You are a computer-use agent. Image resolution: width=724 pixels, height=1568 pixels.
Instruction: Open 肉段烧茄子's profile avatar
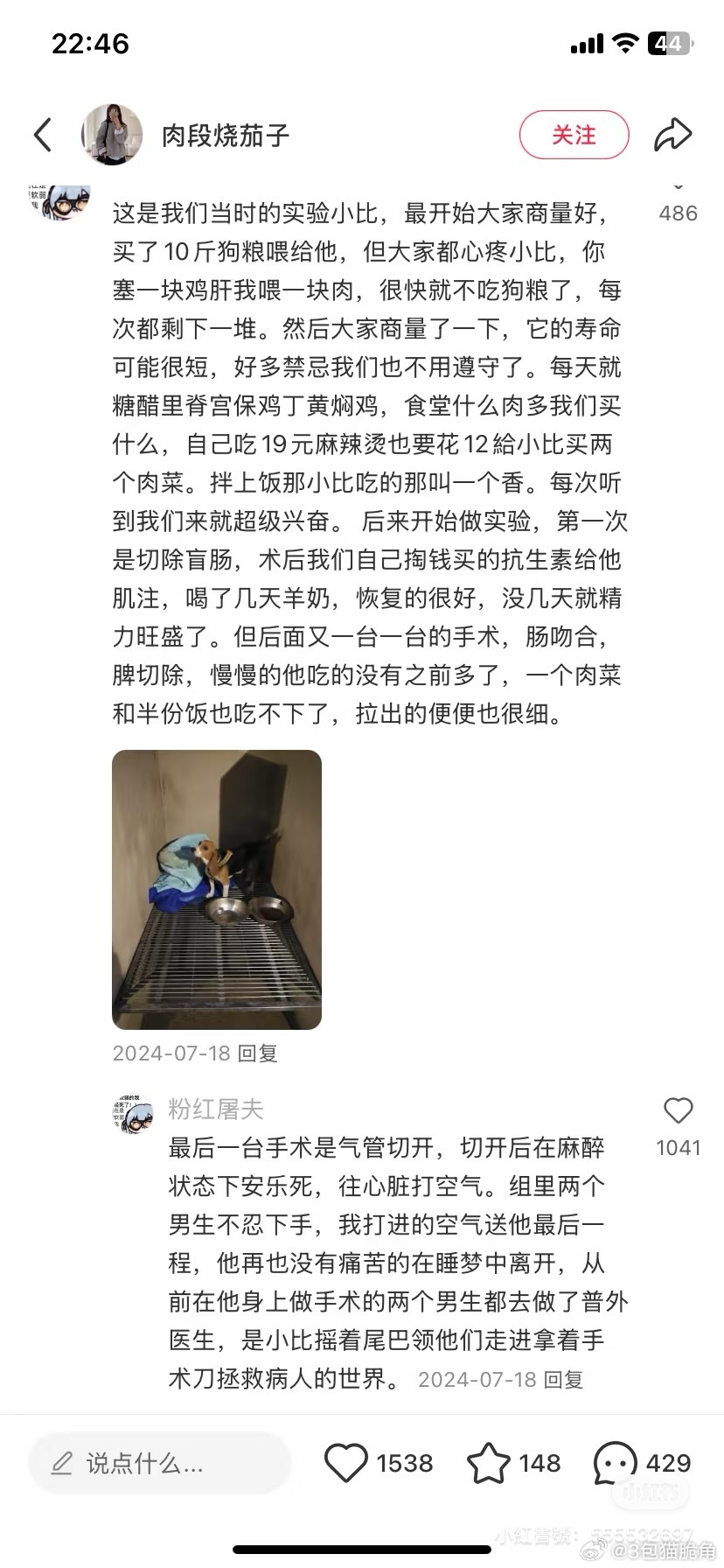pyautogui.click(x=112, y=135)
